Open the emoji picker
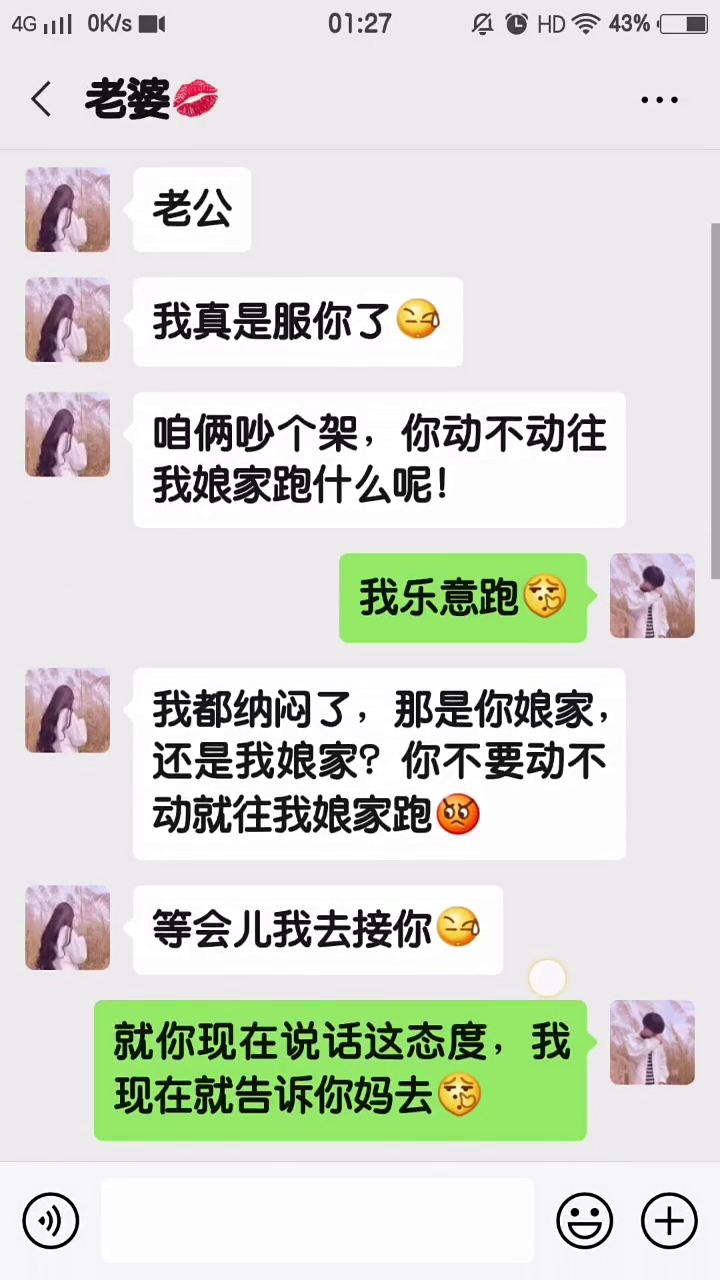This screenshot has height=1280, width=720. [584, 1220]
